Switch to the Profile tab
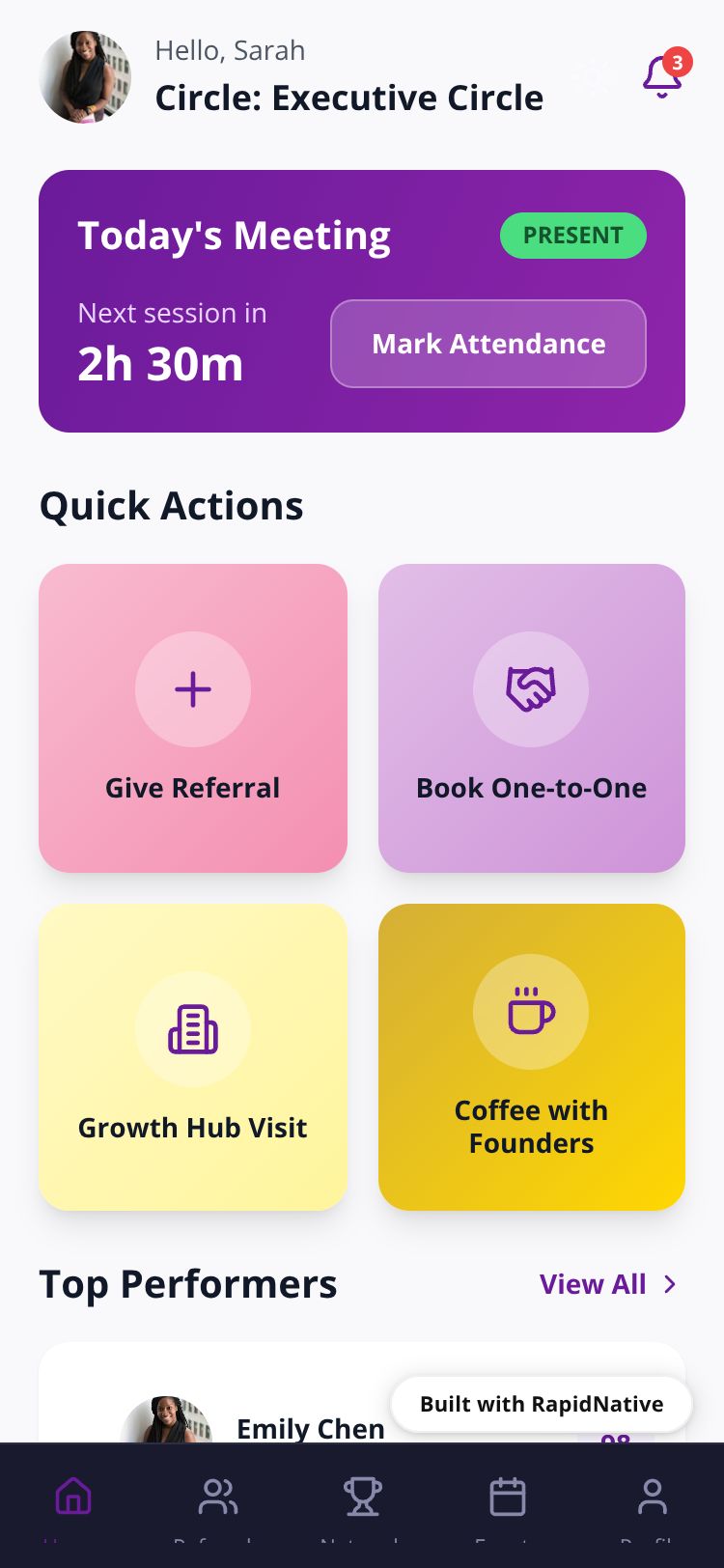The height and width of the screenshot is (1568, 724). click(653, 1498)
